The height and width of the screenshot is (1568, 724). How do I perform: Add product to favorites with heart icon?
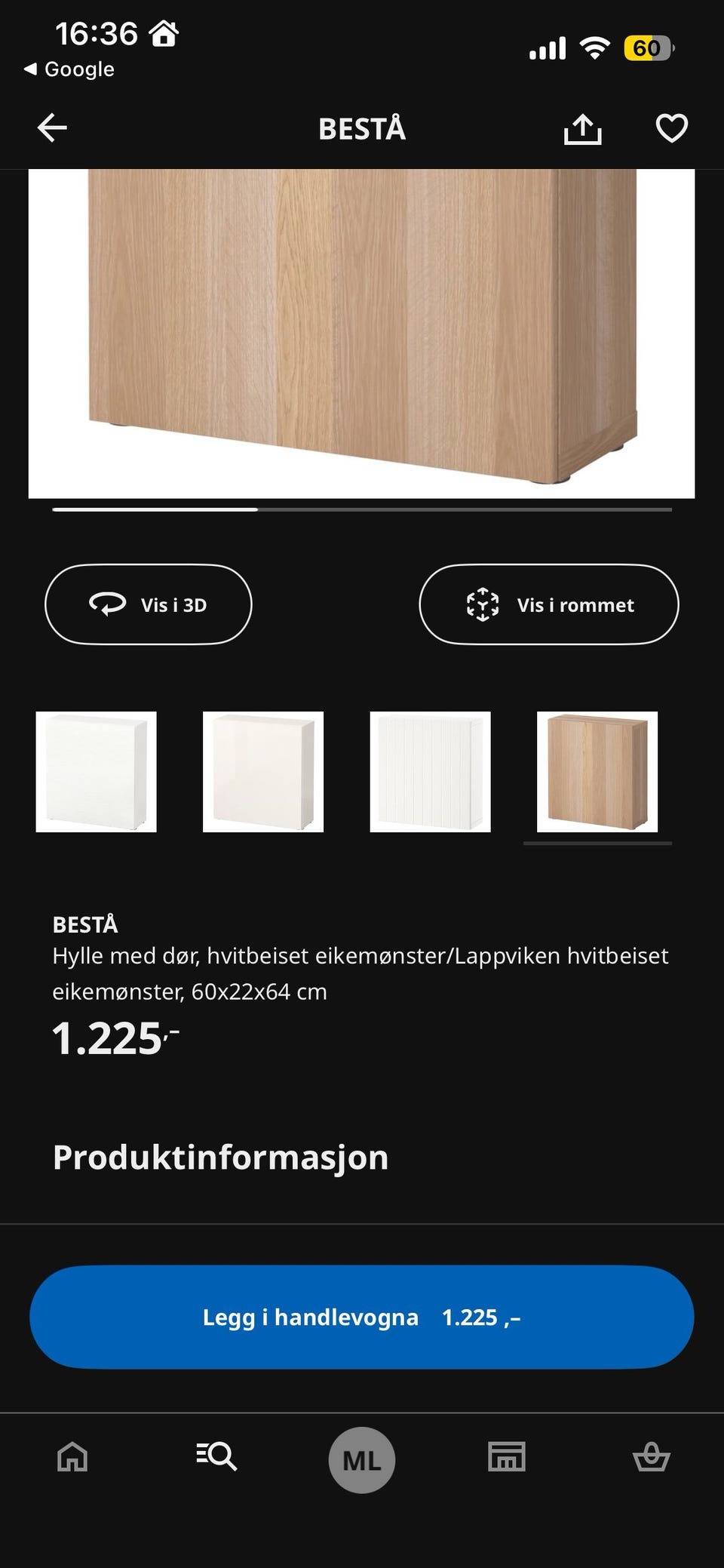pyautogui.click(x=670, y=128)
